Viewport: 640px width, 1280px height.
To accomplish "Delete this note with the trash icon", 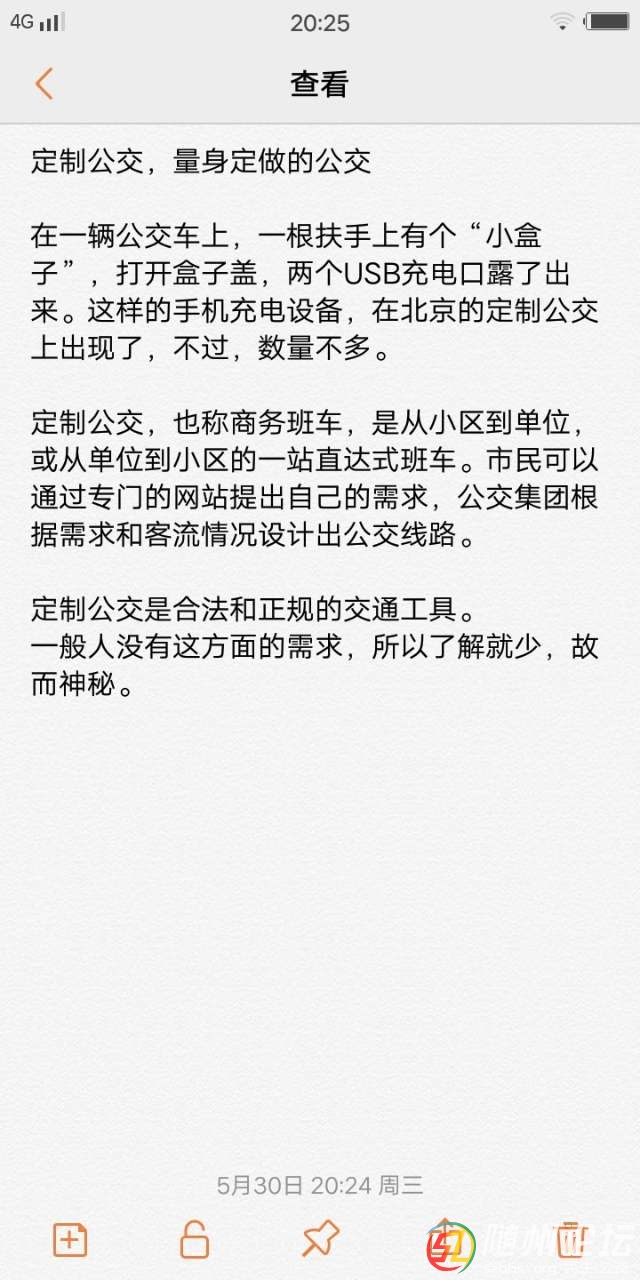I will [570, 1238].
